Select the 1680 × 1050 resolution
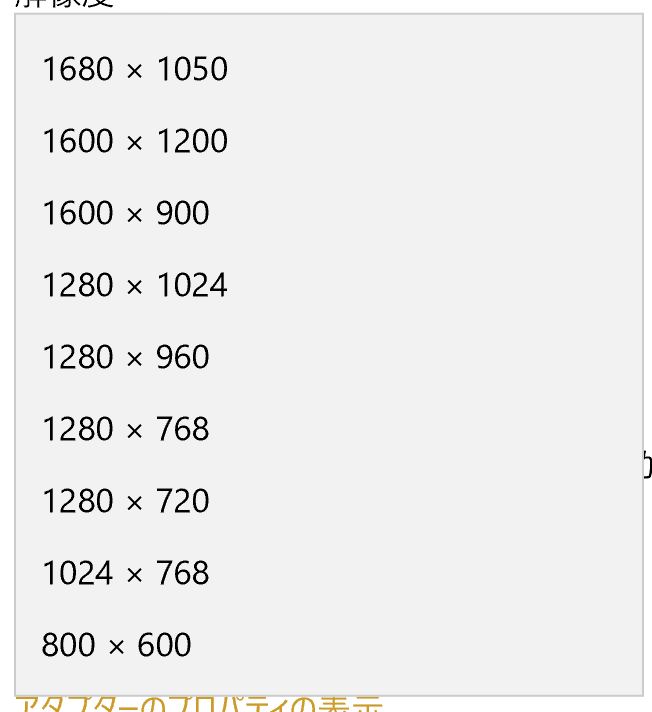This screenshot has height=712, width=652. coord(135,69)
